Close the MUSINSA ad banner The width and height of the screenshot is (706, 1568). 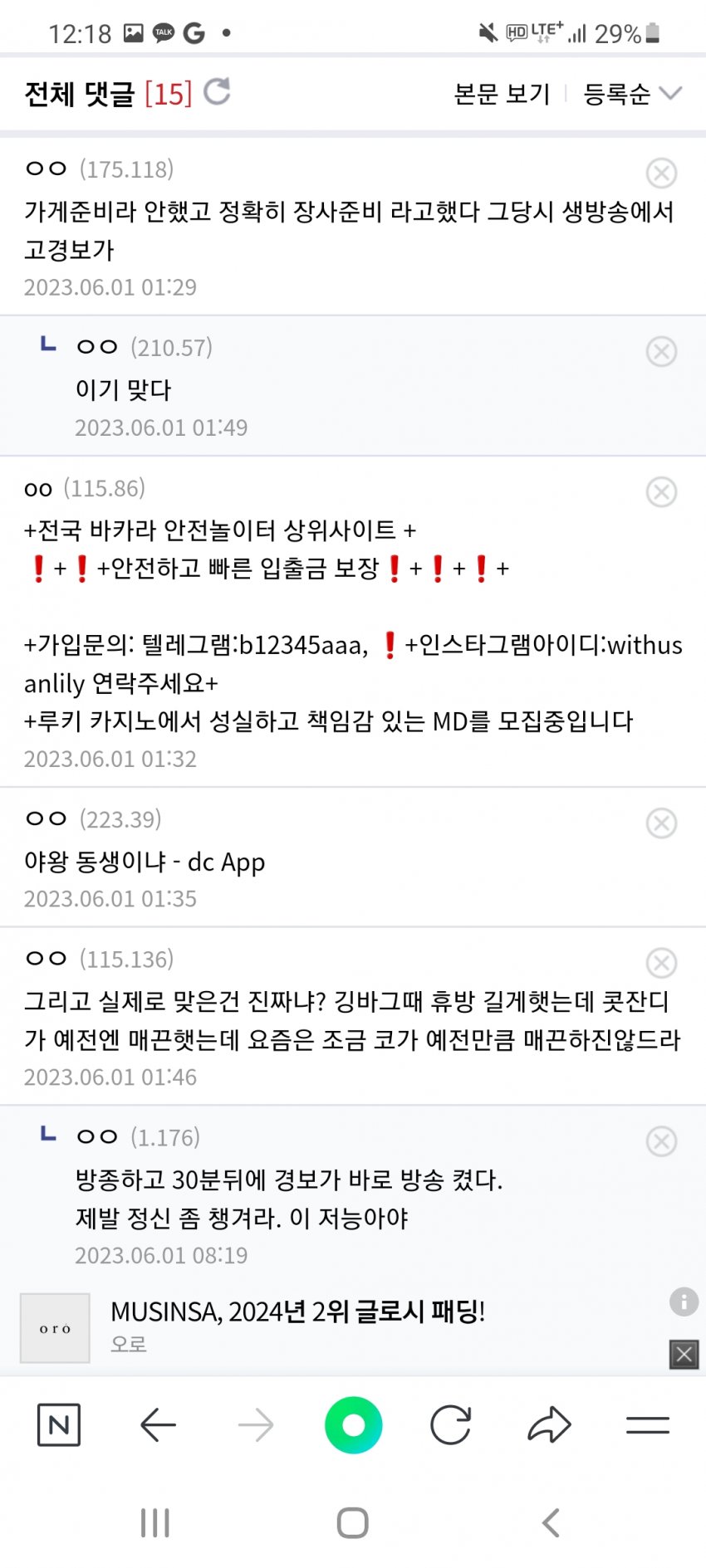[x=684, y=1355]
